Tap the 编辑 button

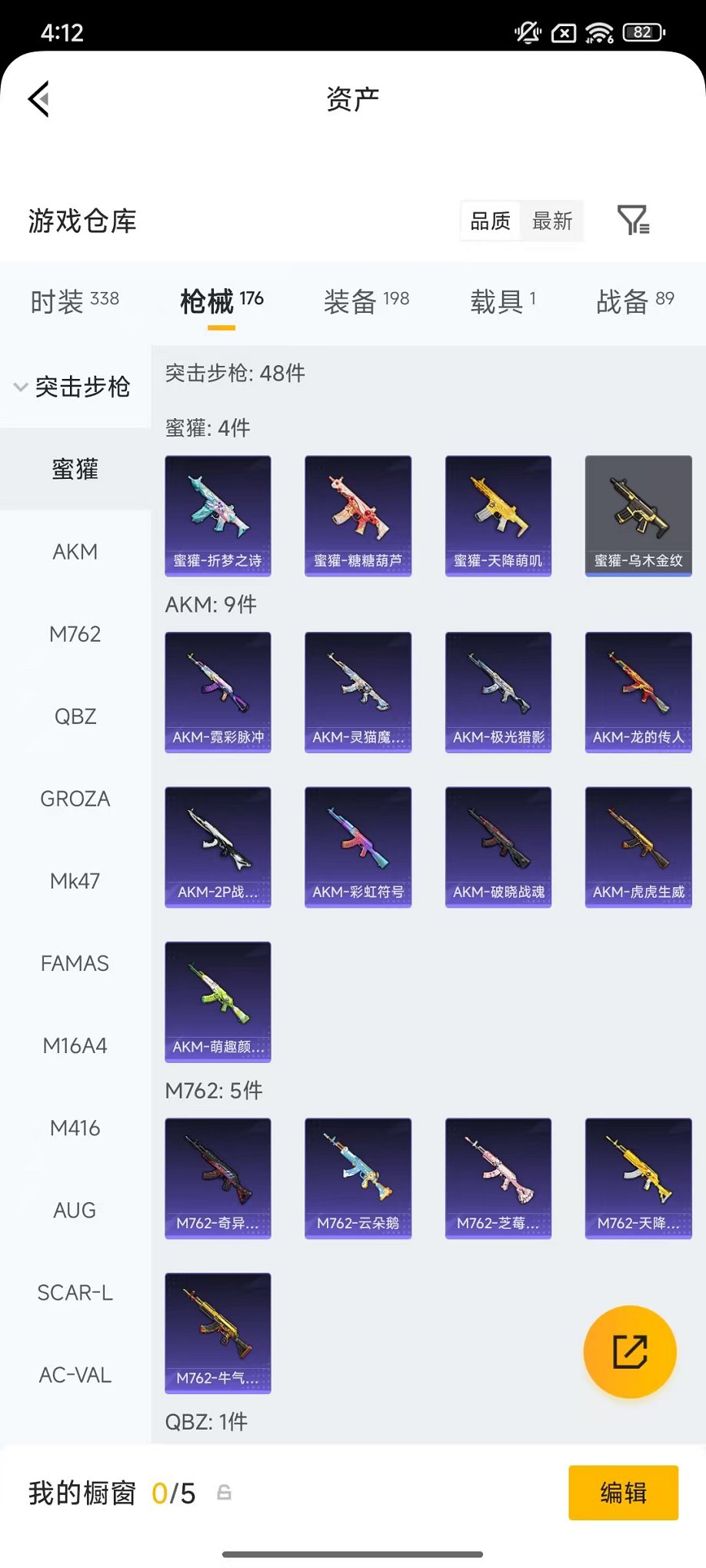click(623, 1493)
